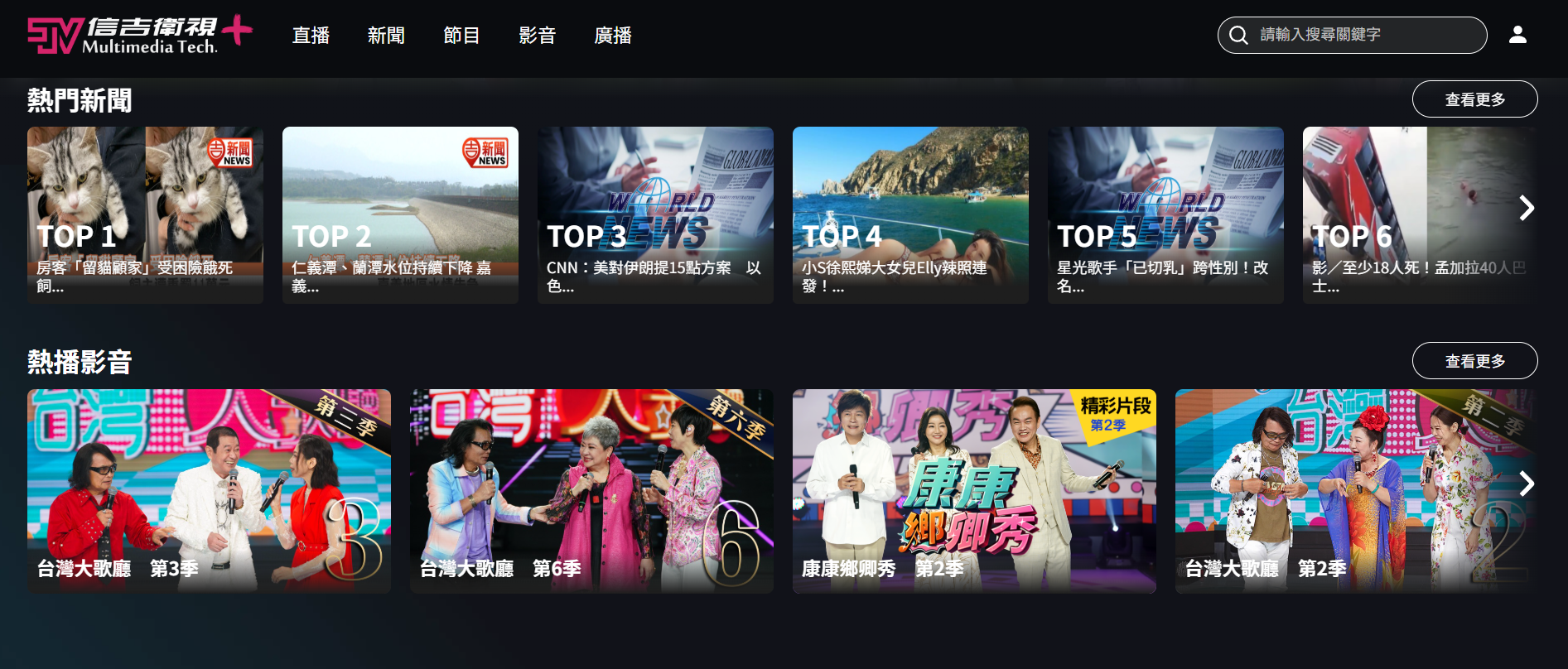Open TOP 4 news about 小S徐熙娣

coord(910,215)
